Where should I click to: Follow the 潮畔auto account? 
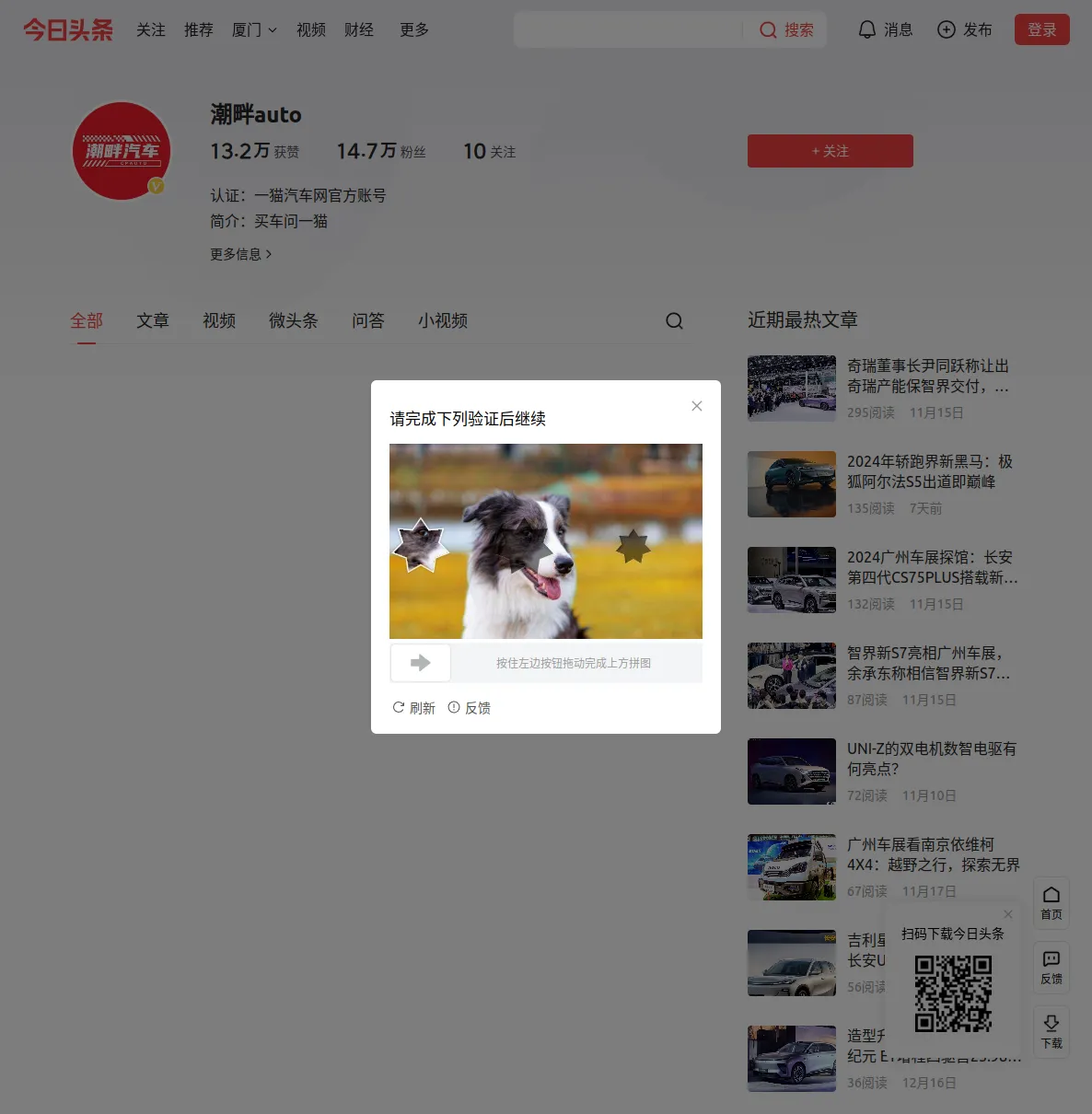830,151
